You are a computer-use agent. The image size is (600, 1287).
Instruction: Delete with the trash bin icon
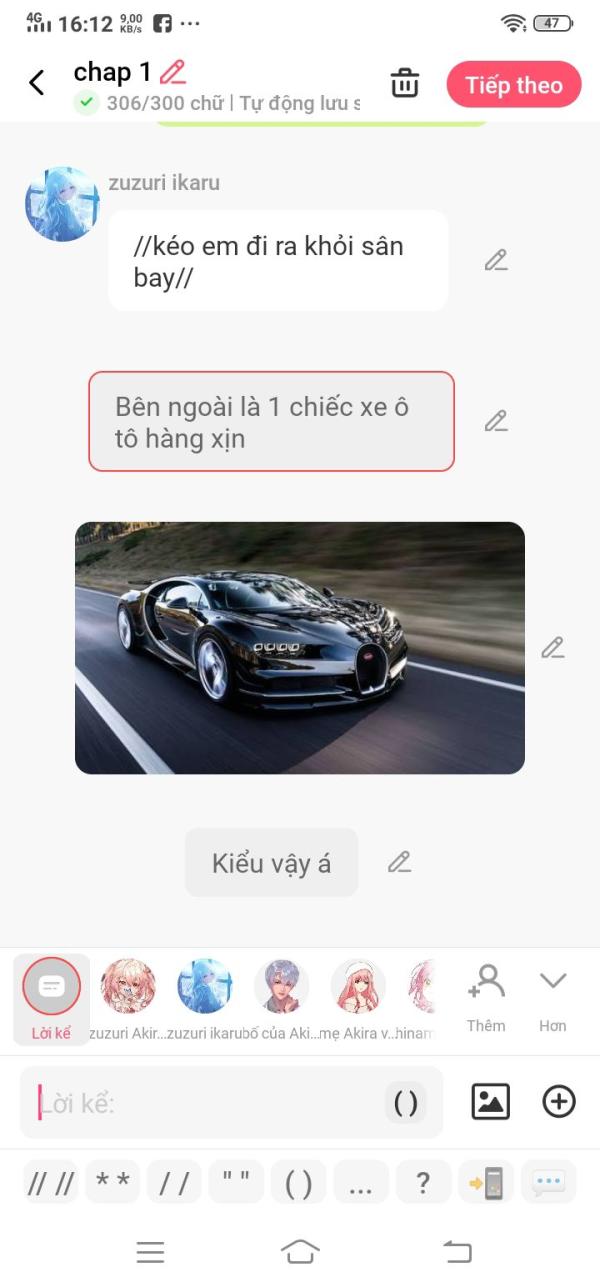coord(405,83)
